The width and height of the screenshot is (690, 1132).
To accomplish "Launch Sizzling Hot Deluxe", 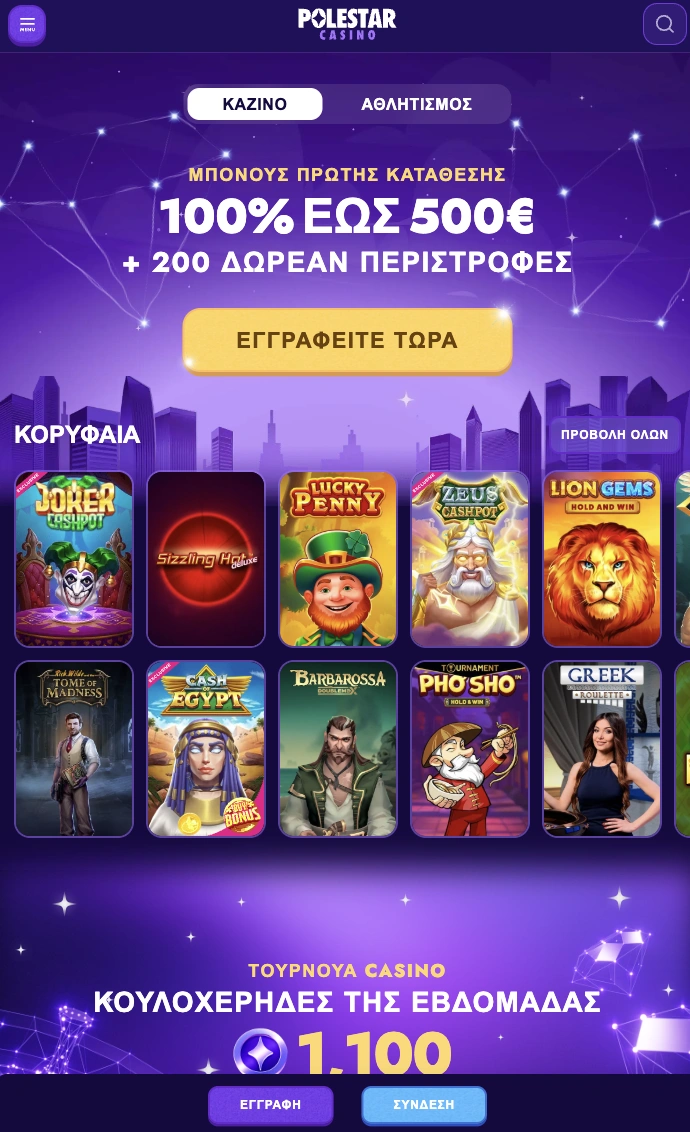I will [206, 559].
